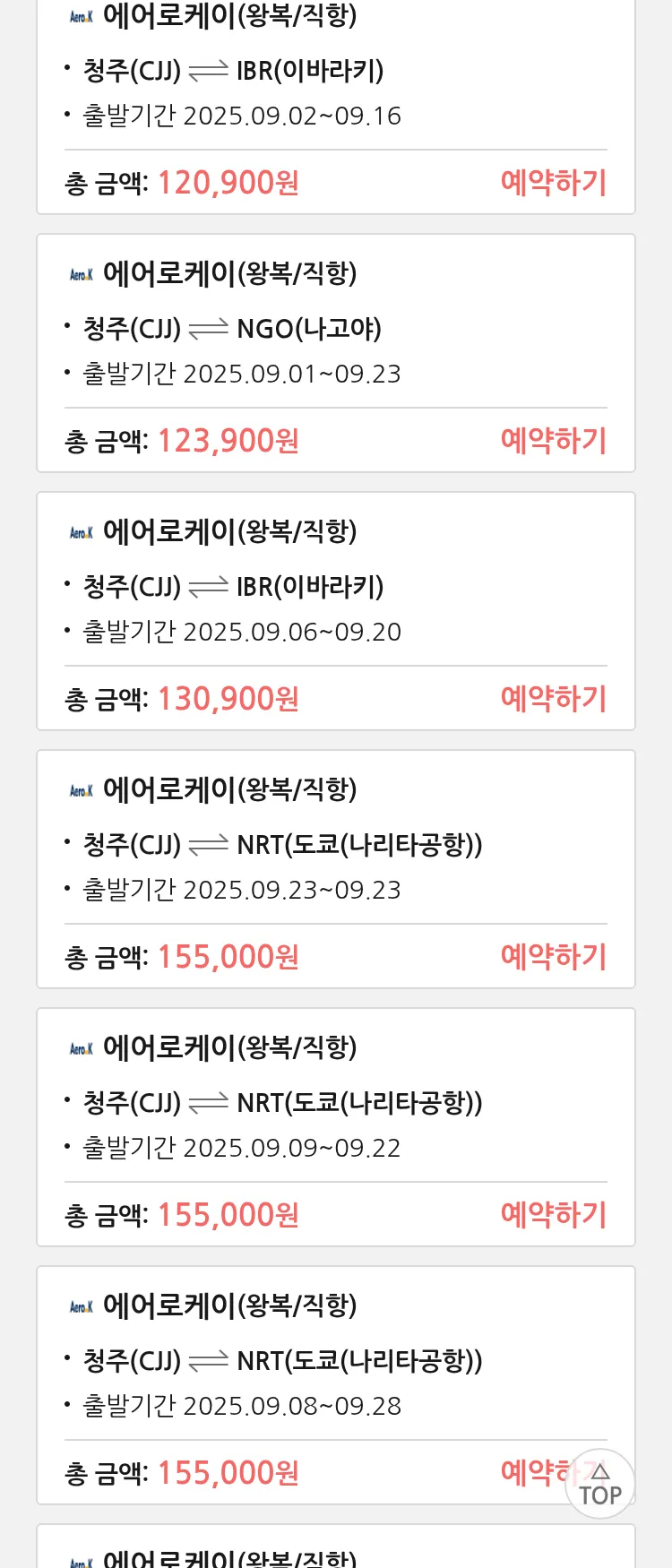
Task: Book the 123,900원 Nagoya round trip
Action: [553, 441]
